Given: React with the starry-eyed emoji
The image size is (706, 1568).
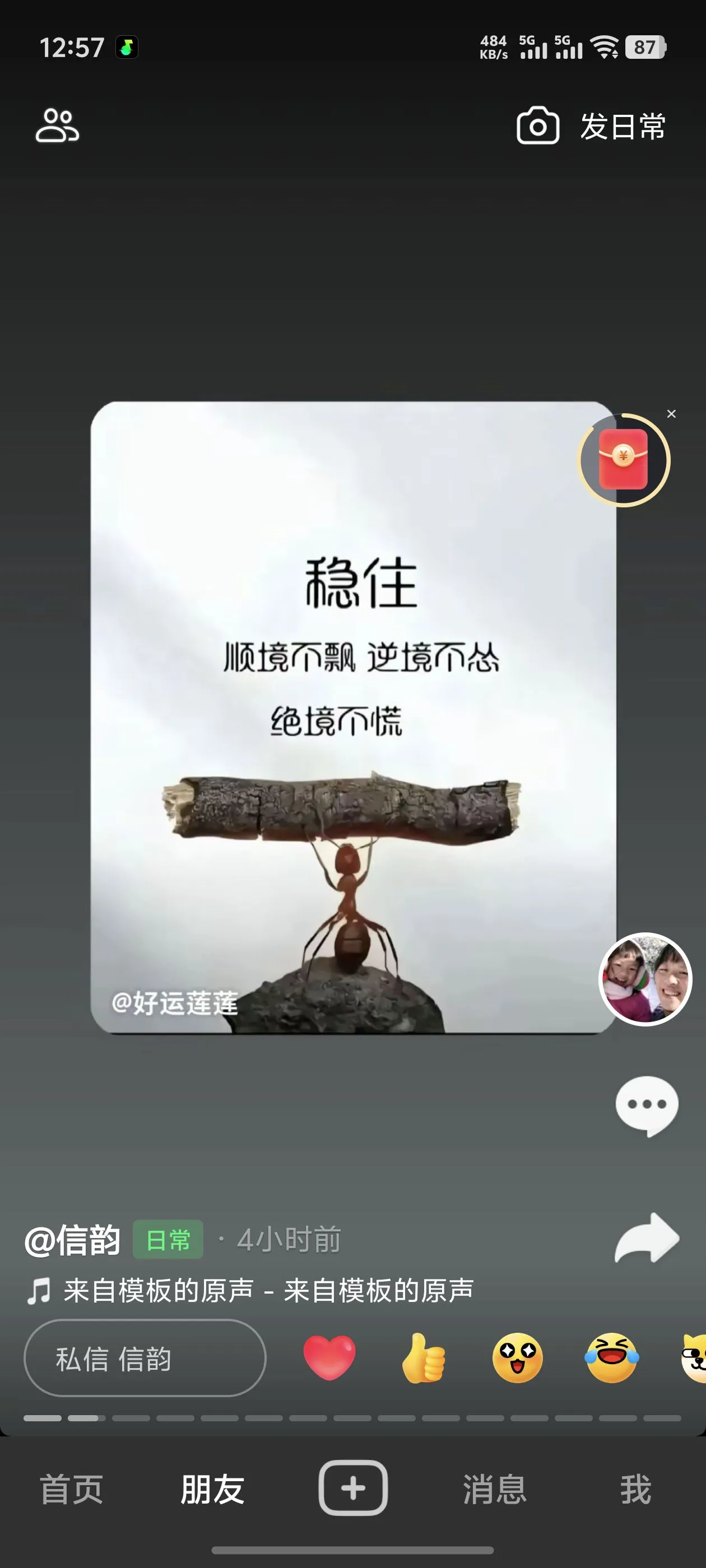Looking at the screenshot, I should point(517,1357).
